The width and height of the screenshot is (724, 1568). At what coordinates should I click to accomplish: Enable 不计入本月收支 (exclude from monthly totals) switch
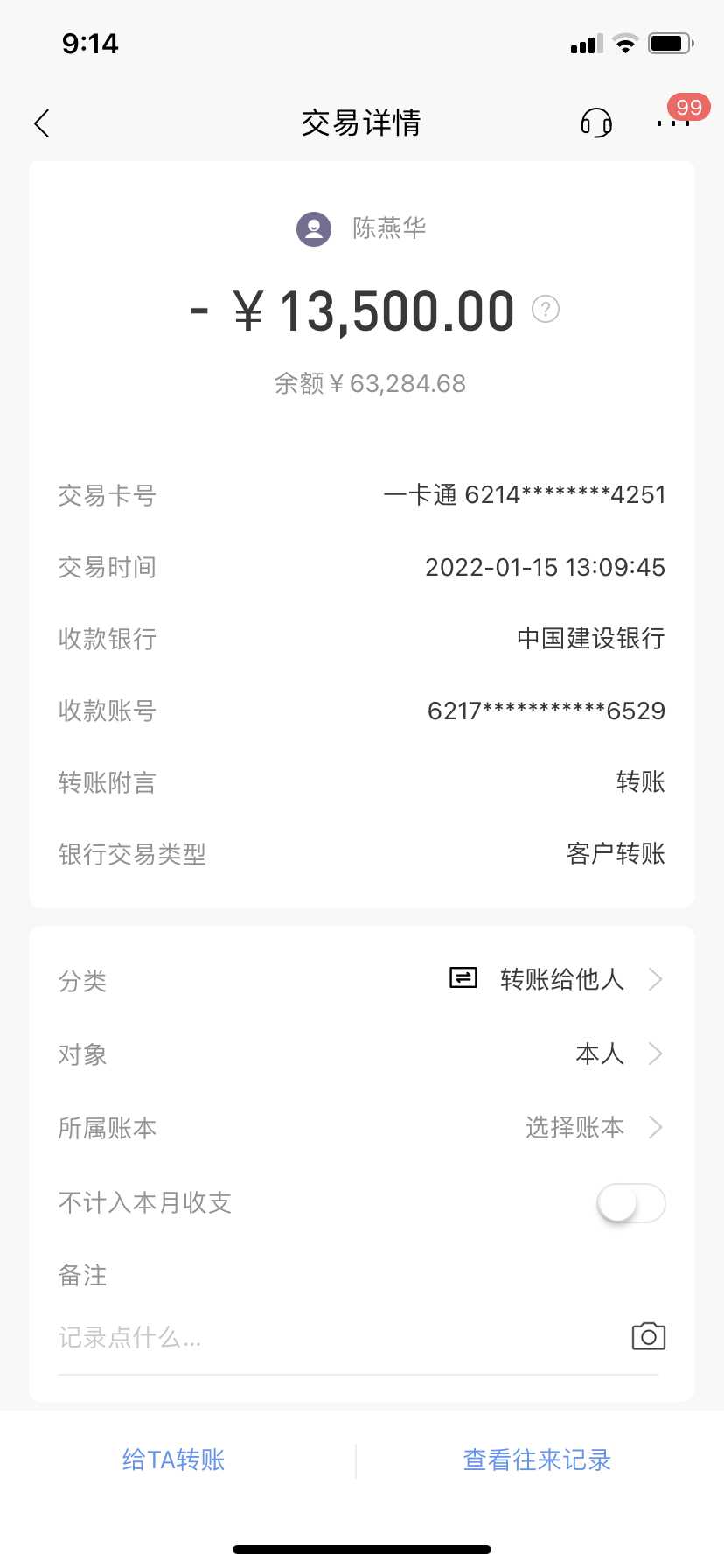[630, 1203]
